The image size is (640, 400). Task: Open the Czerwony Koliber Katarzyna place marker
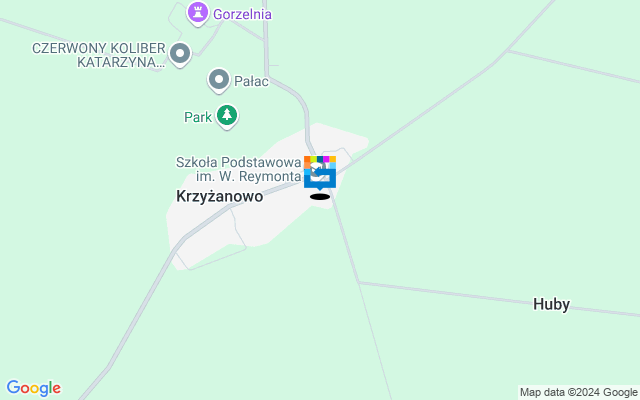(180, 54)
